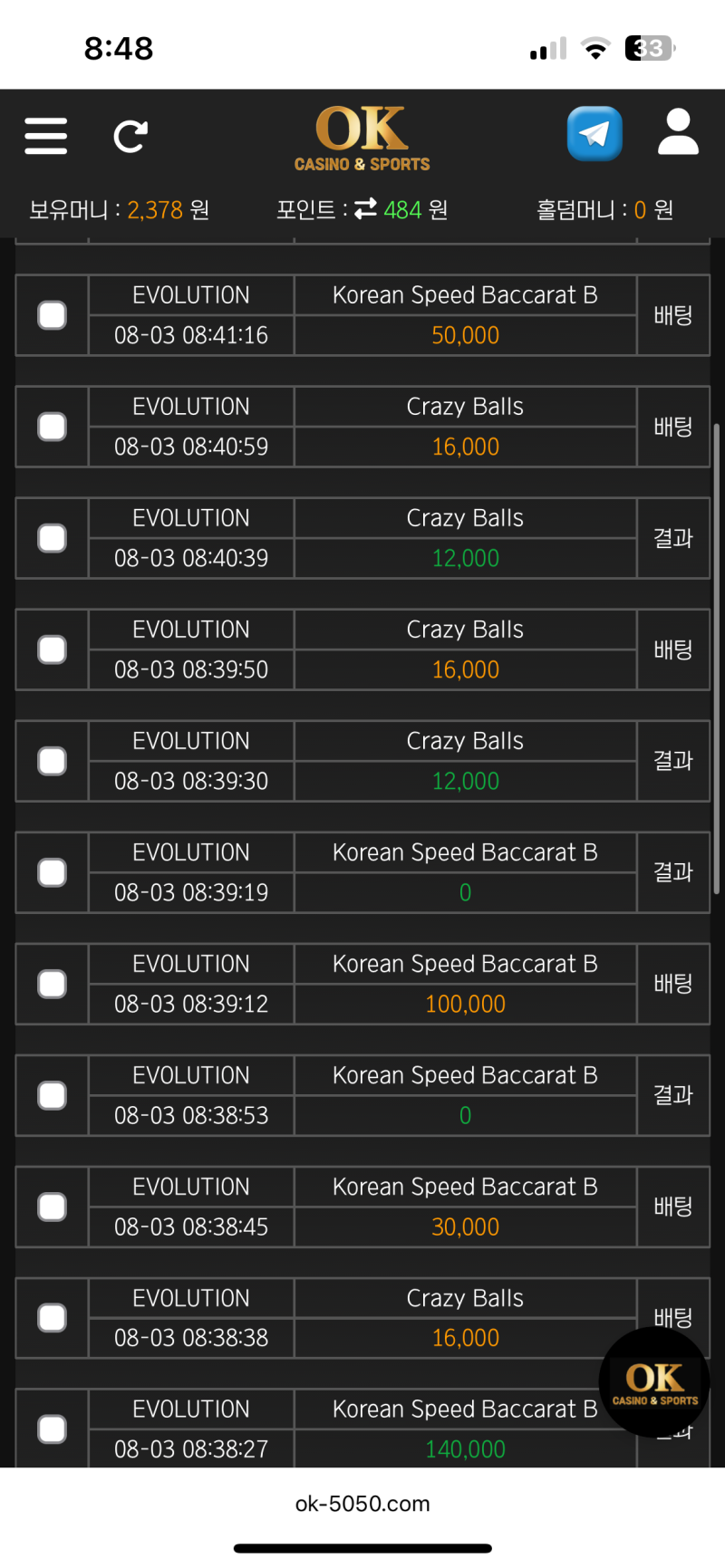Image resolution: width=725 pixels, height=1568 pixels.
Task: Refresh the page using the reload icon
Action: point(130,136)
